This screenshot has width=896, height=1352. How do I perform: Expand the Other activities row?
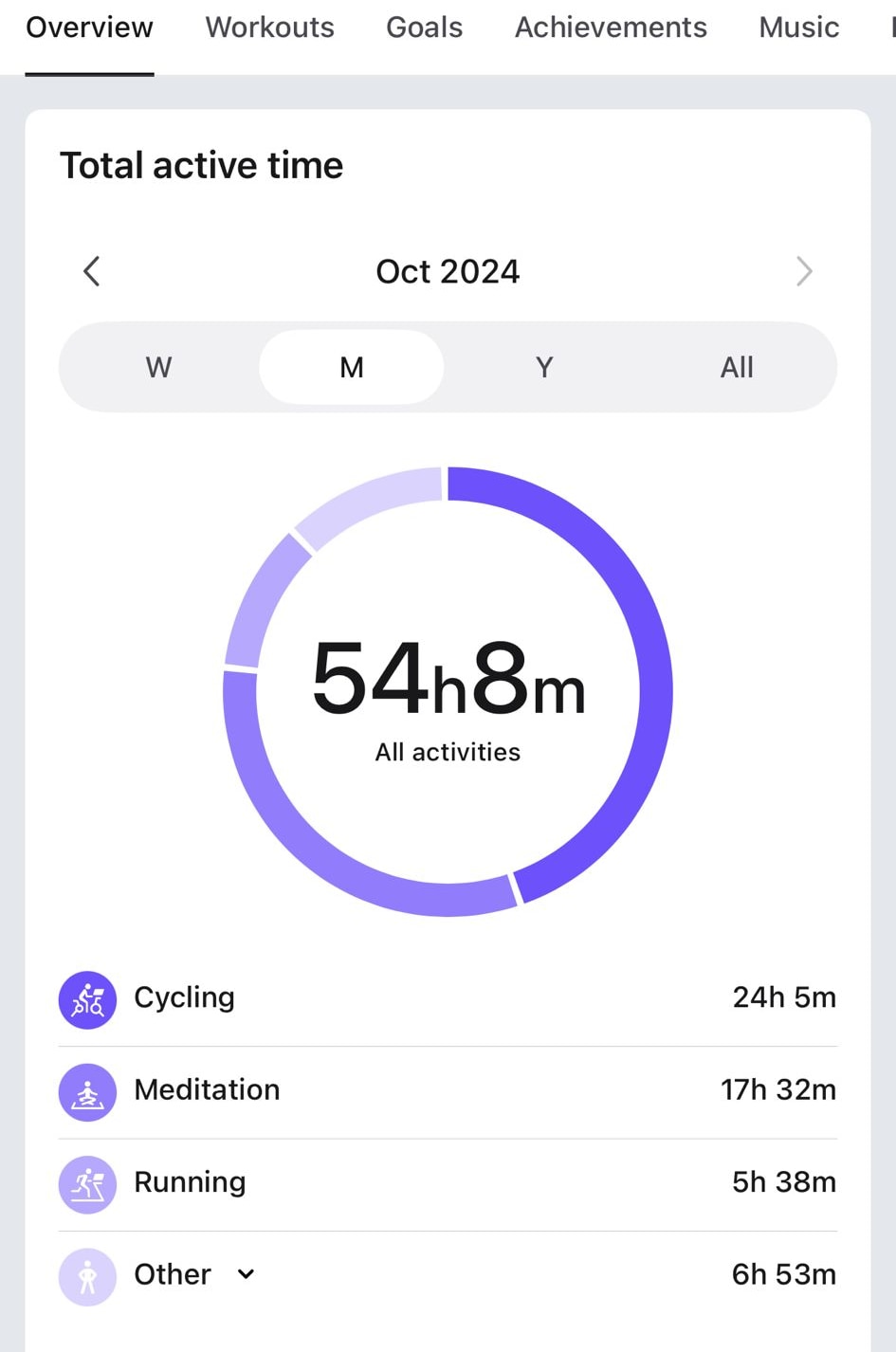448,1275
